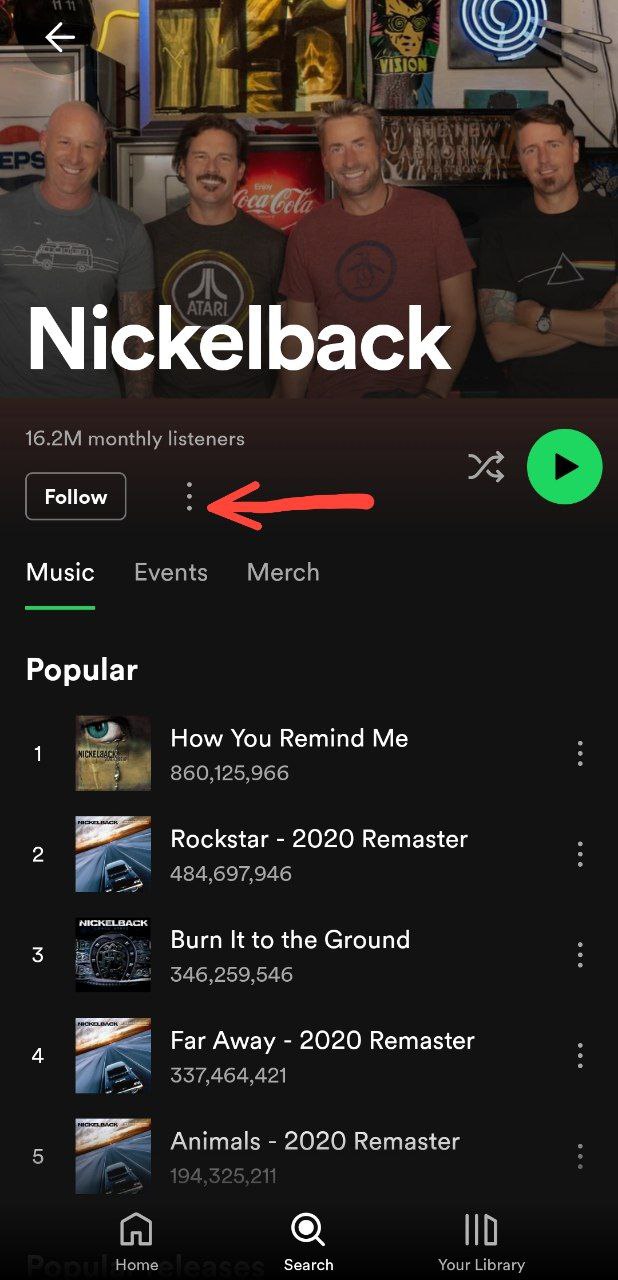Open the Search tab
The image size is (618, 1280).
tap(308, 1242)
